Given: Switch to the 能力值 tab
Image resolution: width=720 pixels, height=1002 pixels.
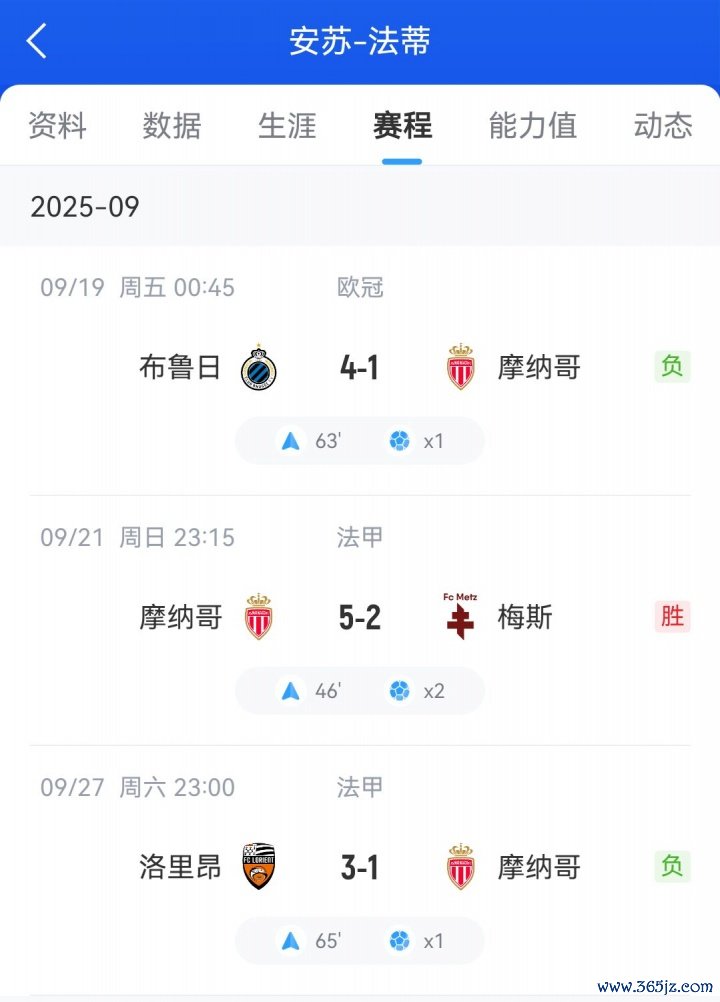Looking at the screenshot, I should (532, 126).
